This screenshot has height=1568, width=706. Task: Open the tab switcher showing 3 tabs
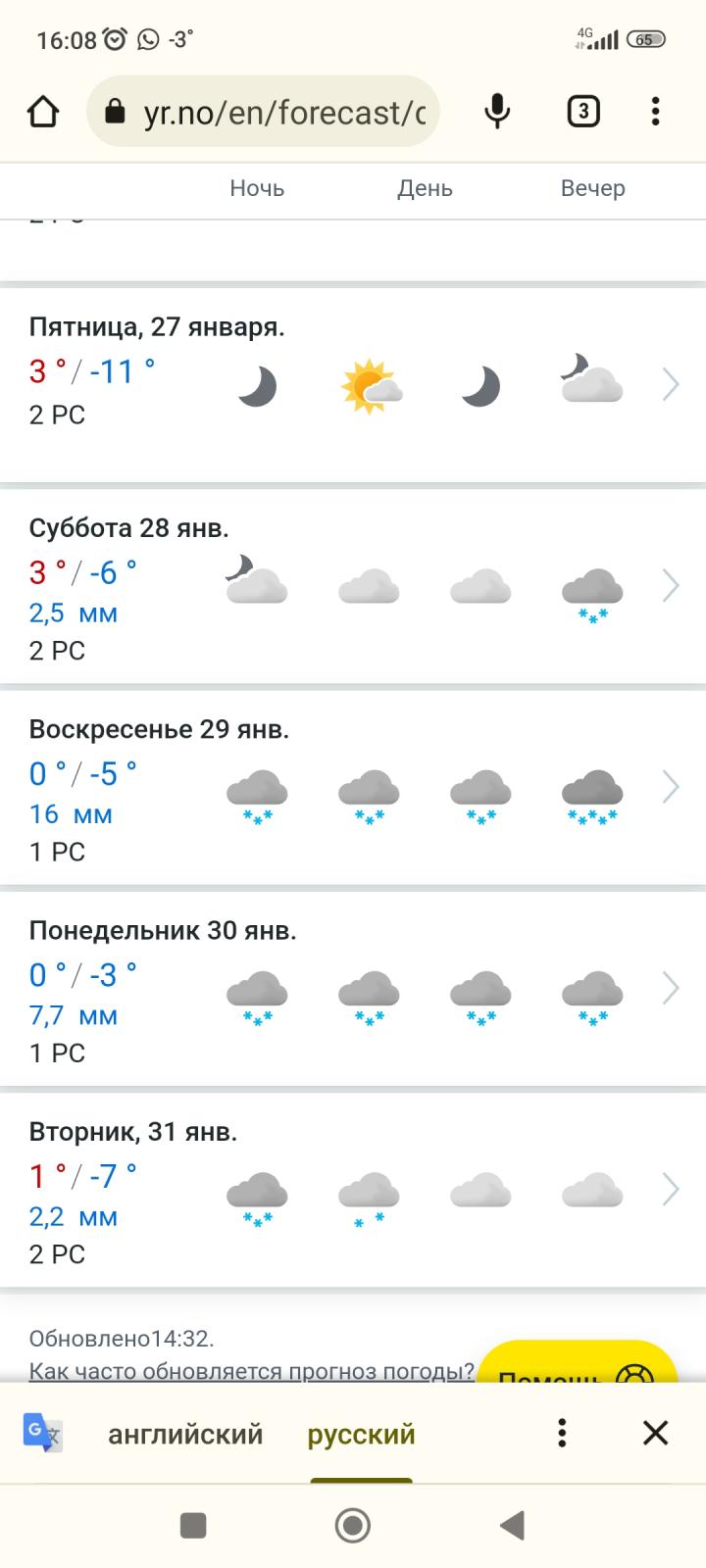[x=583, y=112]
